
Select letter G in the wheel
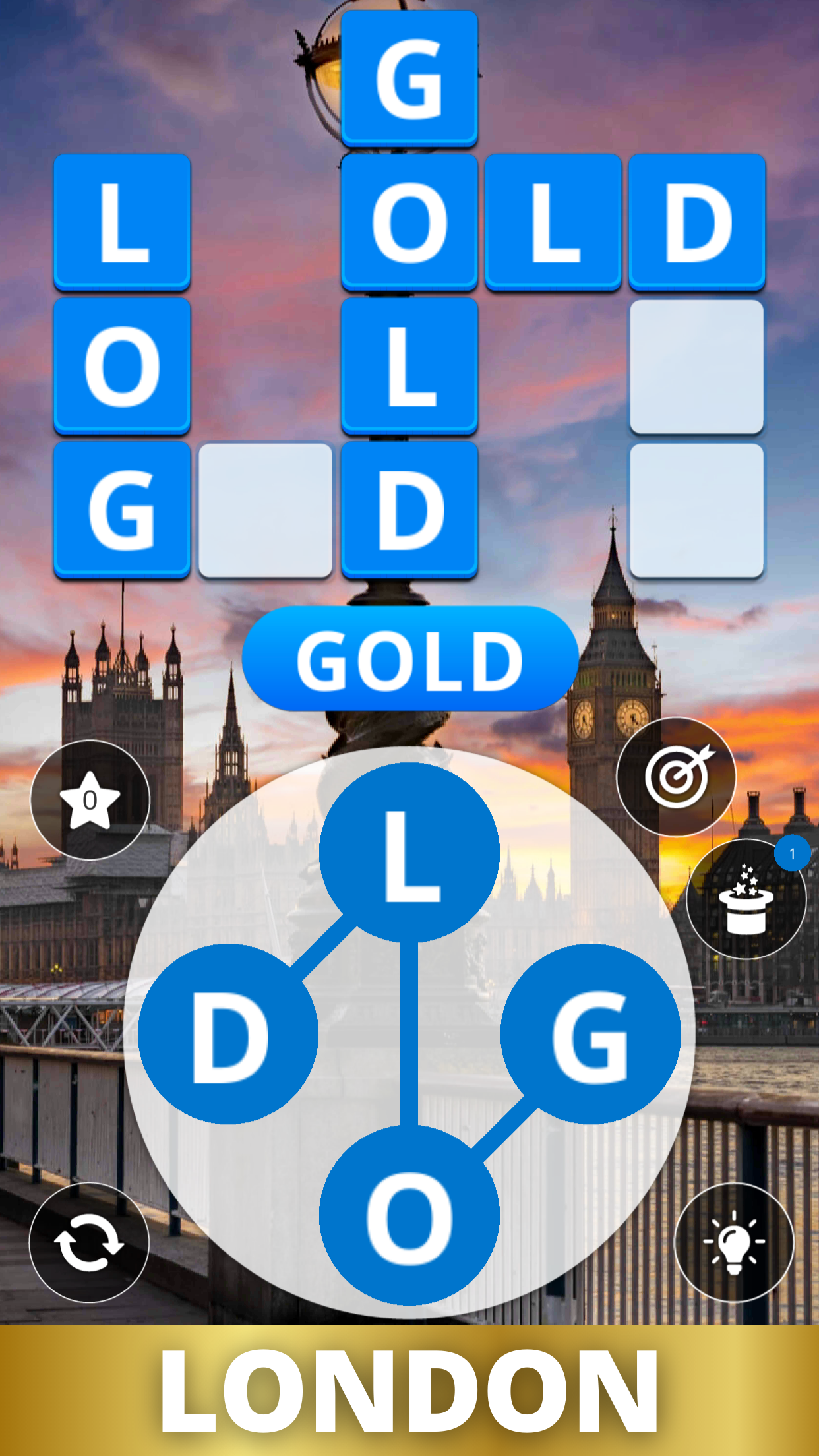coord(590,1034)
